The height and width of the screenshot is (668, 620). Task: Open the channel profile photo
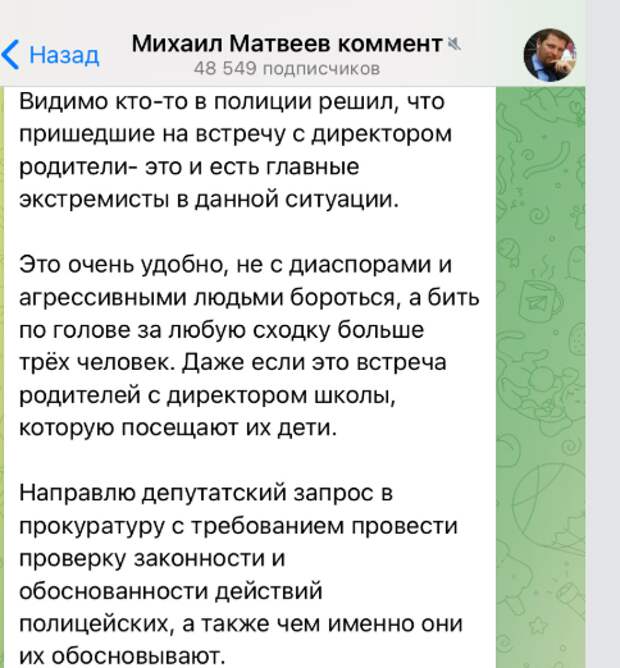point(551,53)
